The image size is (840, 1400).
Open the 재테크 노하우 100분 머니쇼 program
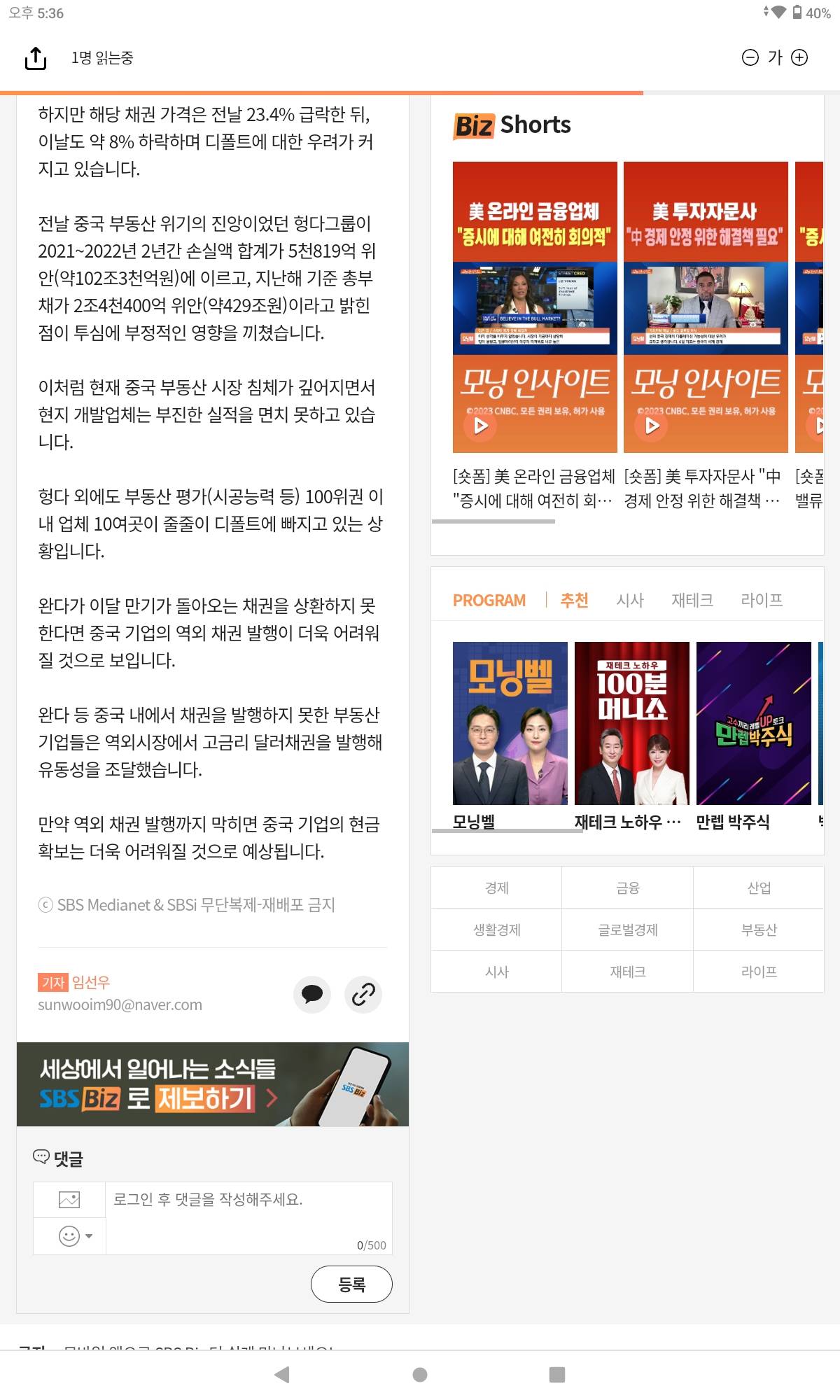click(631, 723)
